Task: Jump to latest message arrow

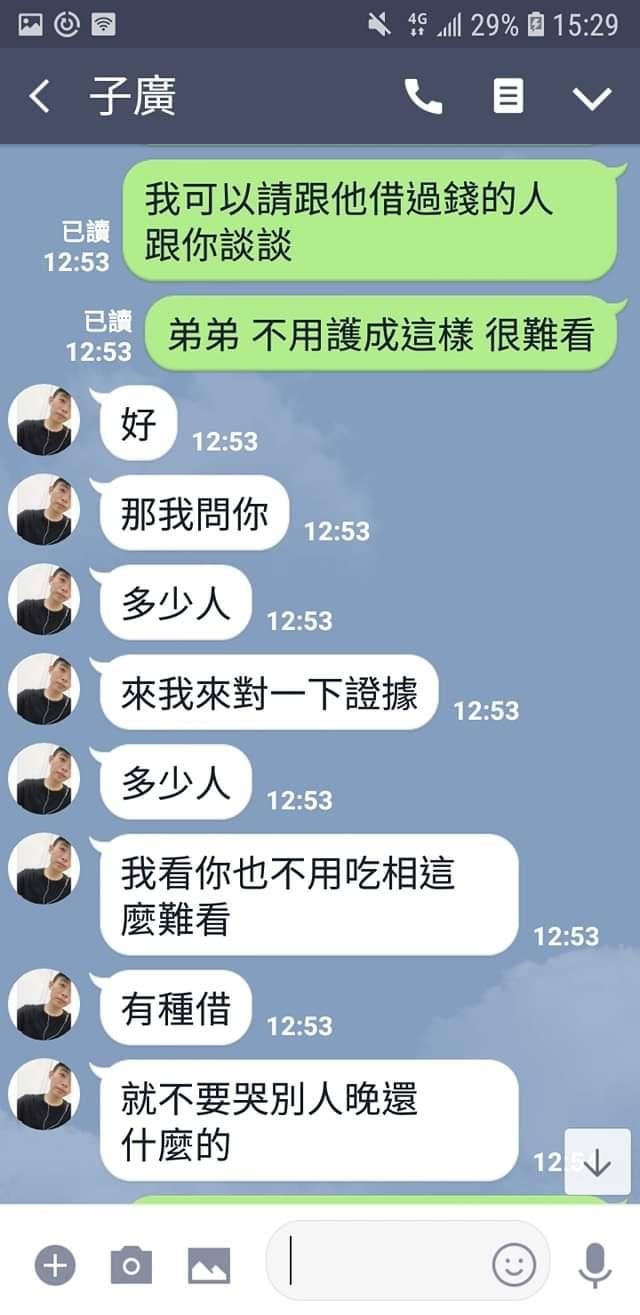Action: [597, 1161]
